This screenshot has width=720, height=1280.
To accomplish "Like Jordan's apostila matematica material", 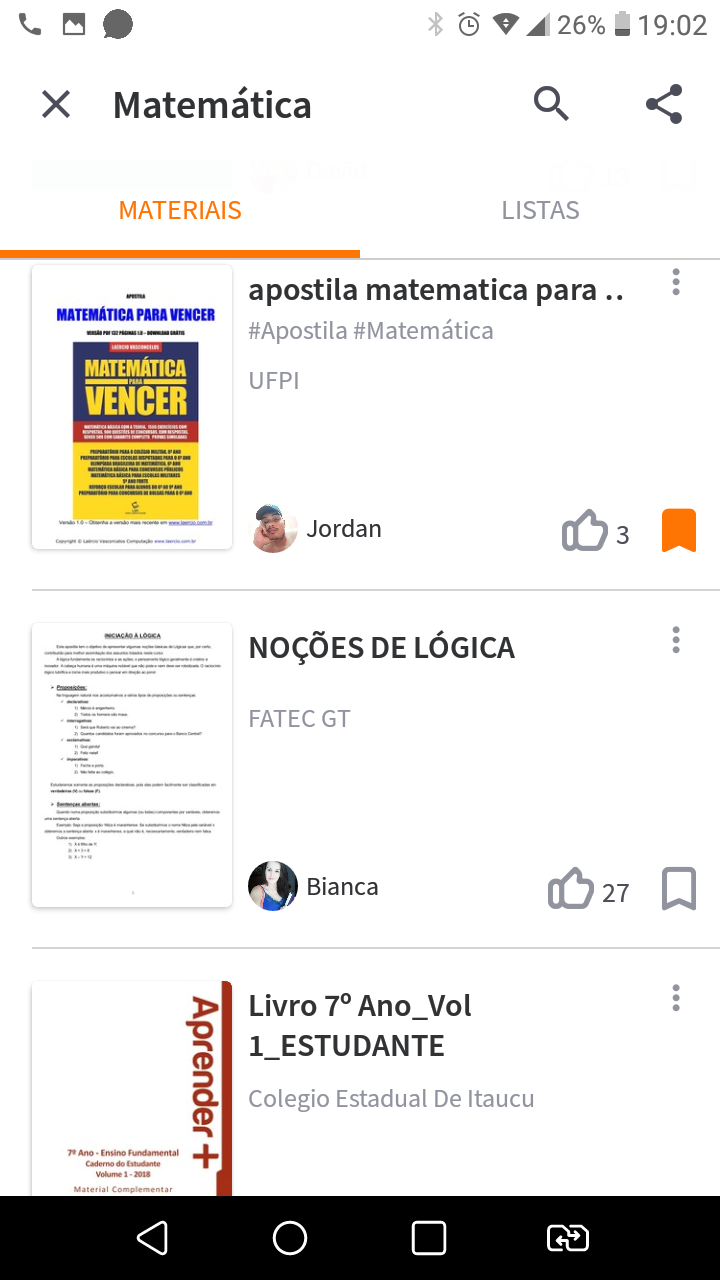I will (586, 531).
